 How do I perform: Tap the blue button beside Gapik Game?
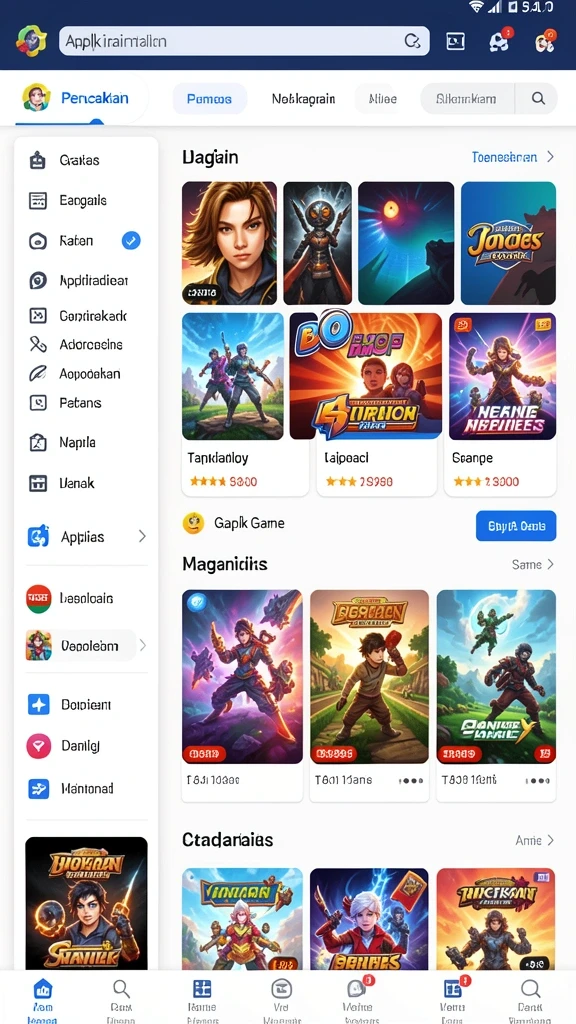(x=516, y=526)
